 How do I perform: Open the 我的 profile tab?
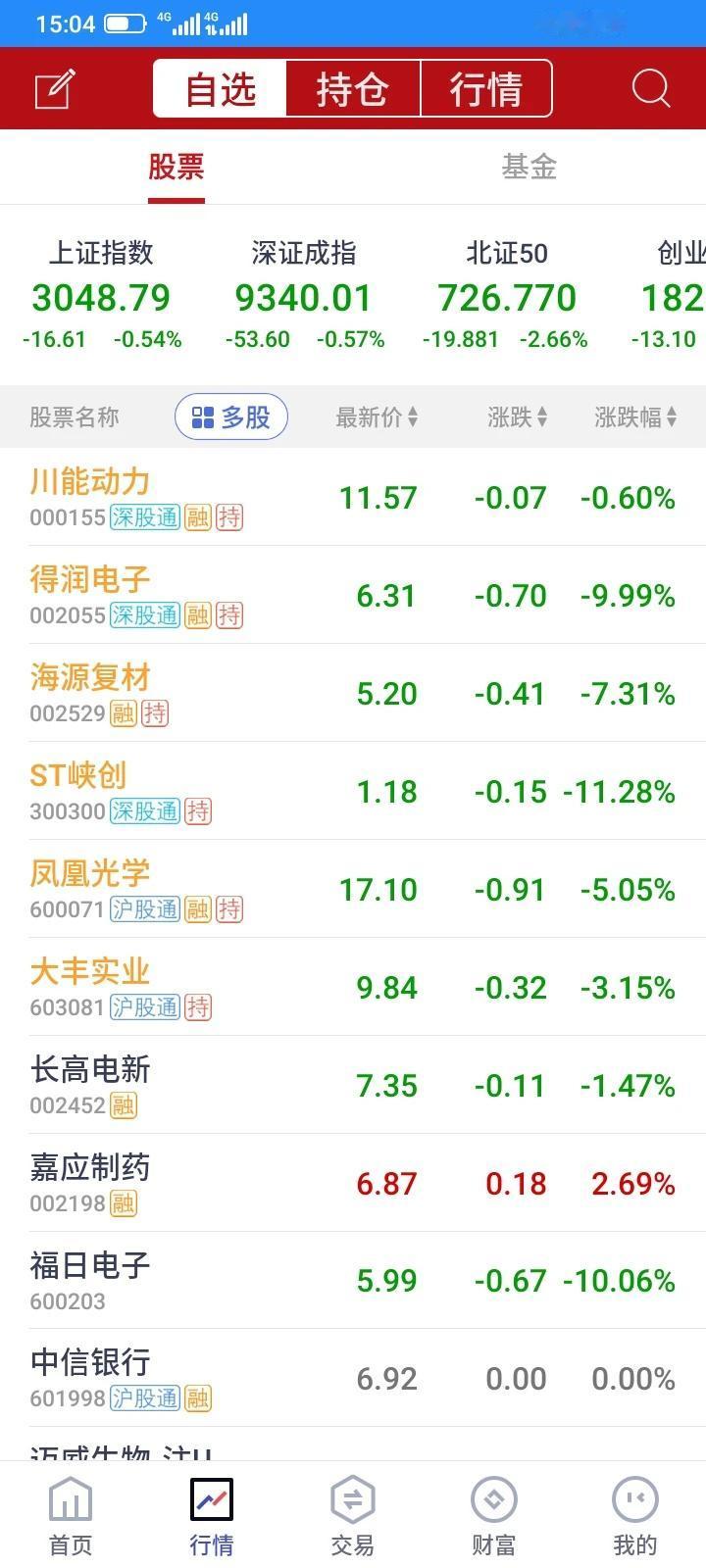click(635, 1516)
